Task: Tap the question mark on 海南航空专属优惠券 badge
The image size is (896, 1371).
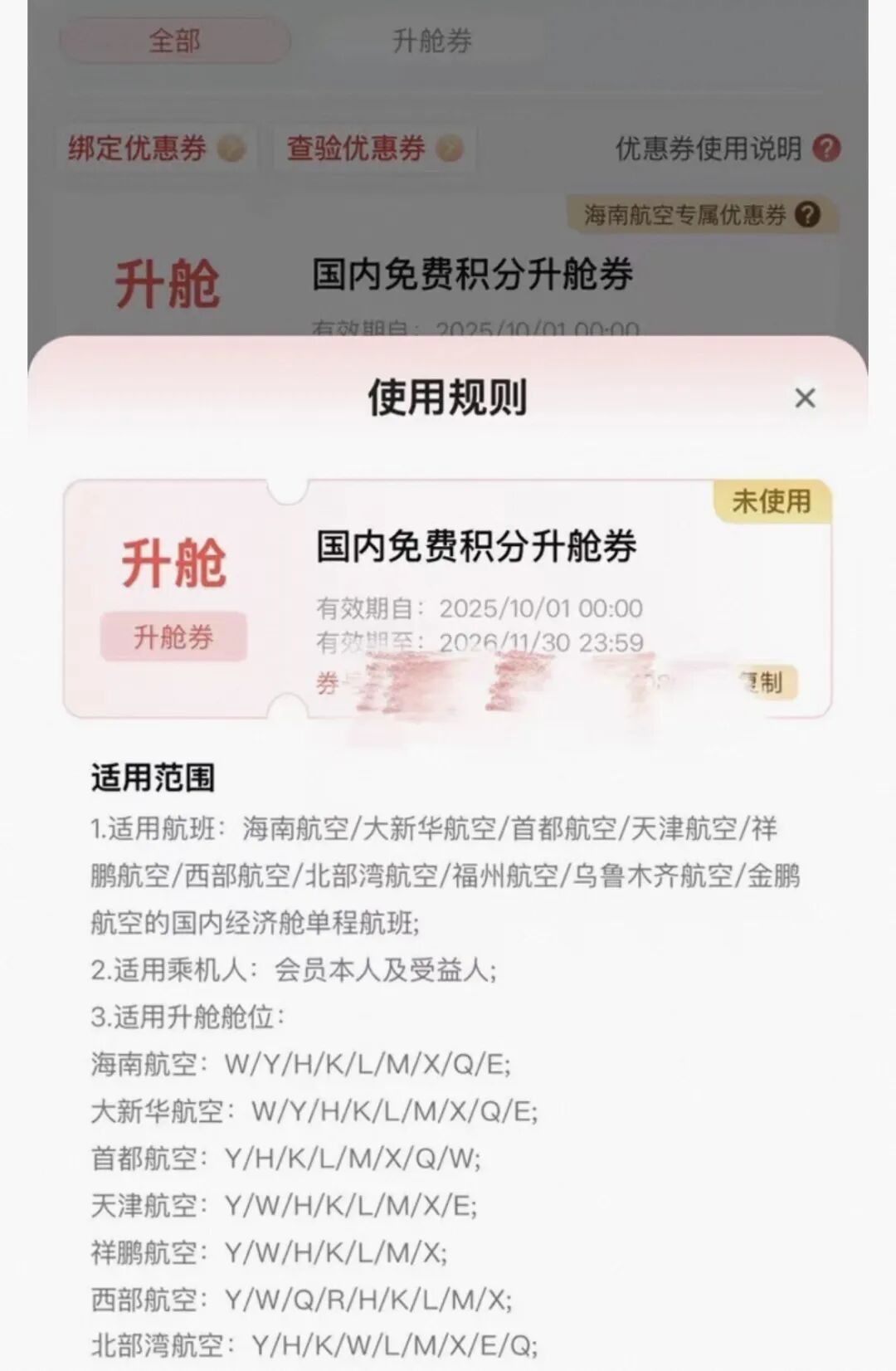Action: (806, 214)
